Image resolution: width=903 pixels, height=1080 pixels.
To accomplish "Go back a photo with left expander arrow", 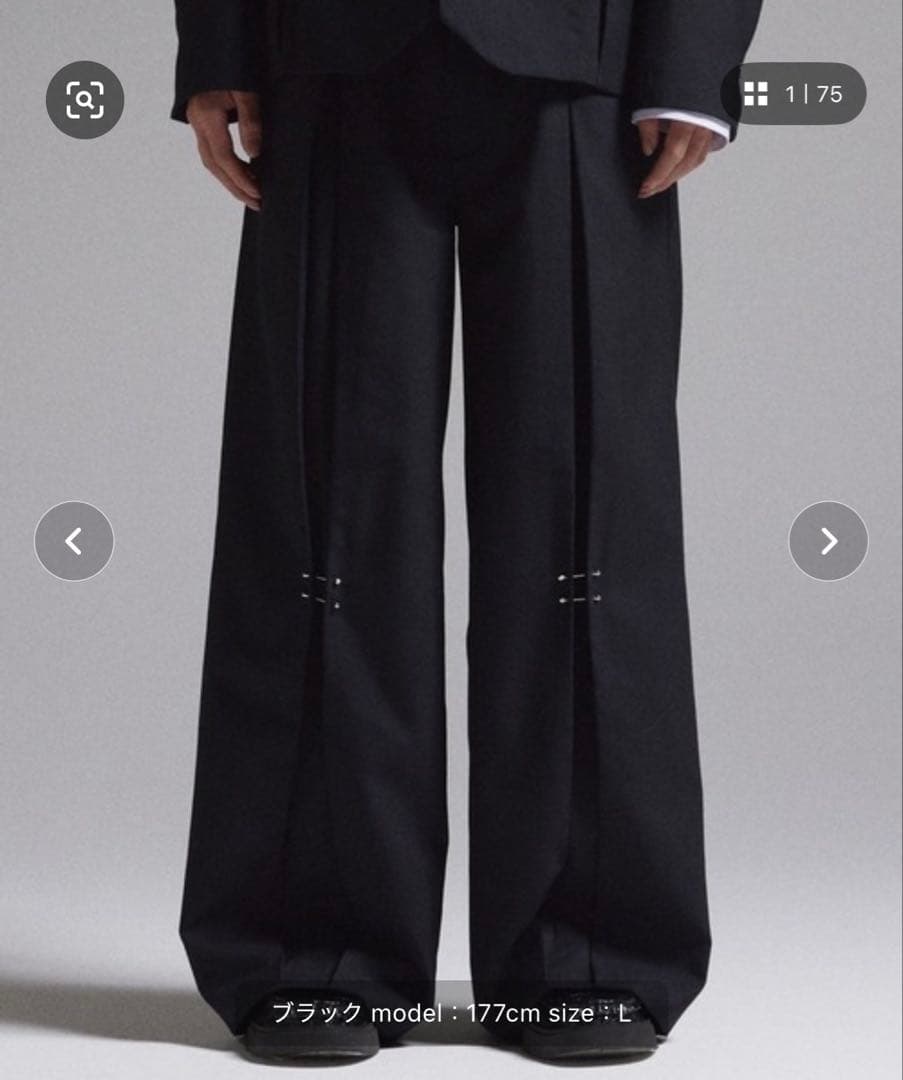I will point(72,541).
